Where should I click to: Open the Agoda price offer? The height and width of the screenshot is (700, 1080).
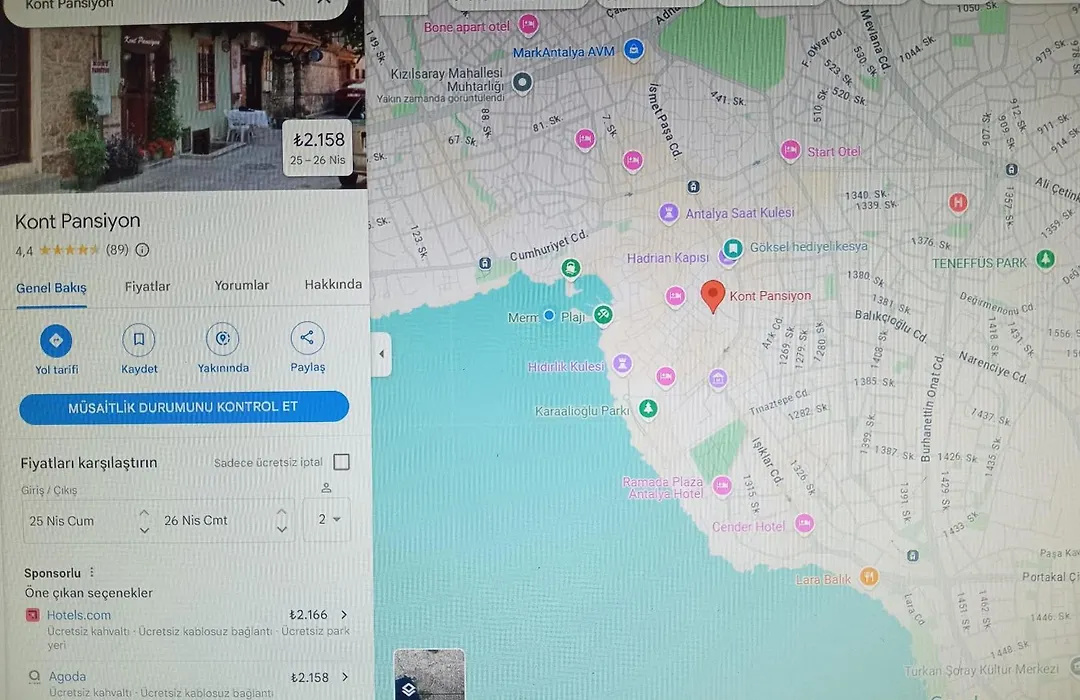click(187, 677)
